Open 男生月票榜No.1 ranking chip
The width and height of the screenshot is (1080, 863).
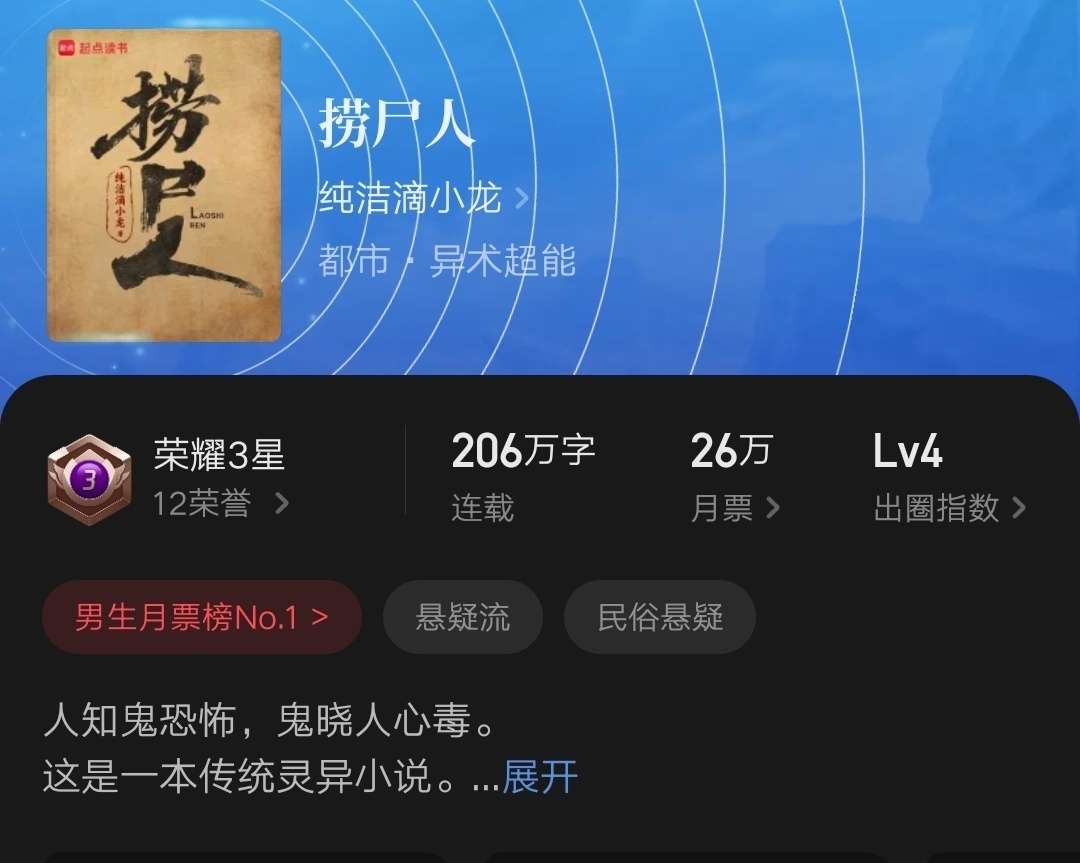(x=202, y=617)
